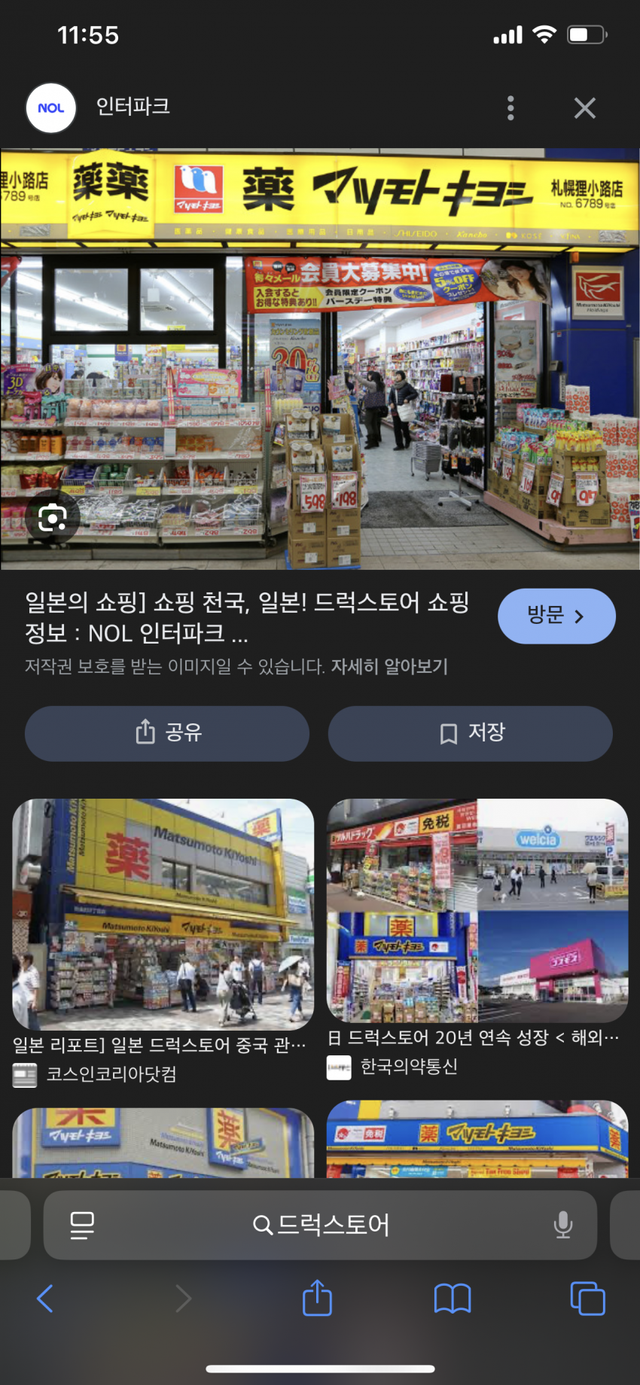Viewport: 640px width, 1385px height.
Task: Open Safari bookmarks
Action: pyautogui.click(x=452, y=1298)
